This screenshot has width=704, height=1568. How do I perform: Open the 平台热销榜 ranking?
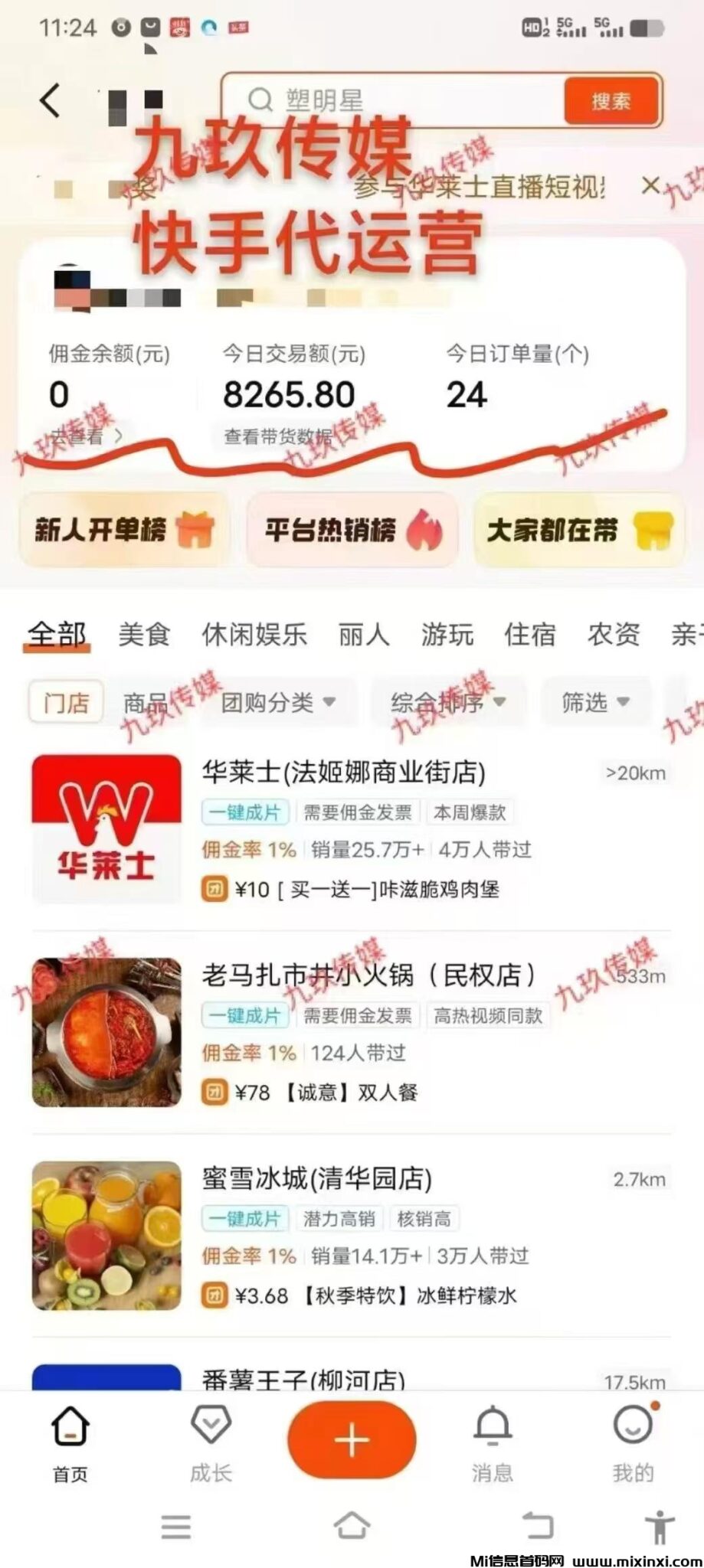pos(352,530)
